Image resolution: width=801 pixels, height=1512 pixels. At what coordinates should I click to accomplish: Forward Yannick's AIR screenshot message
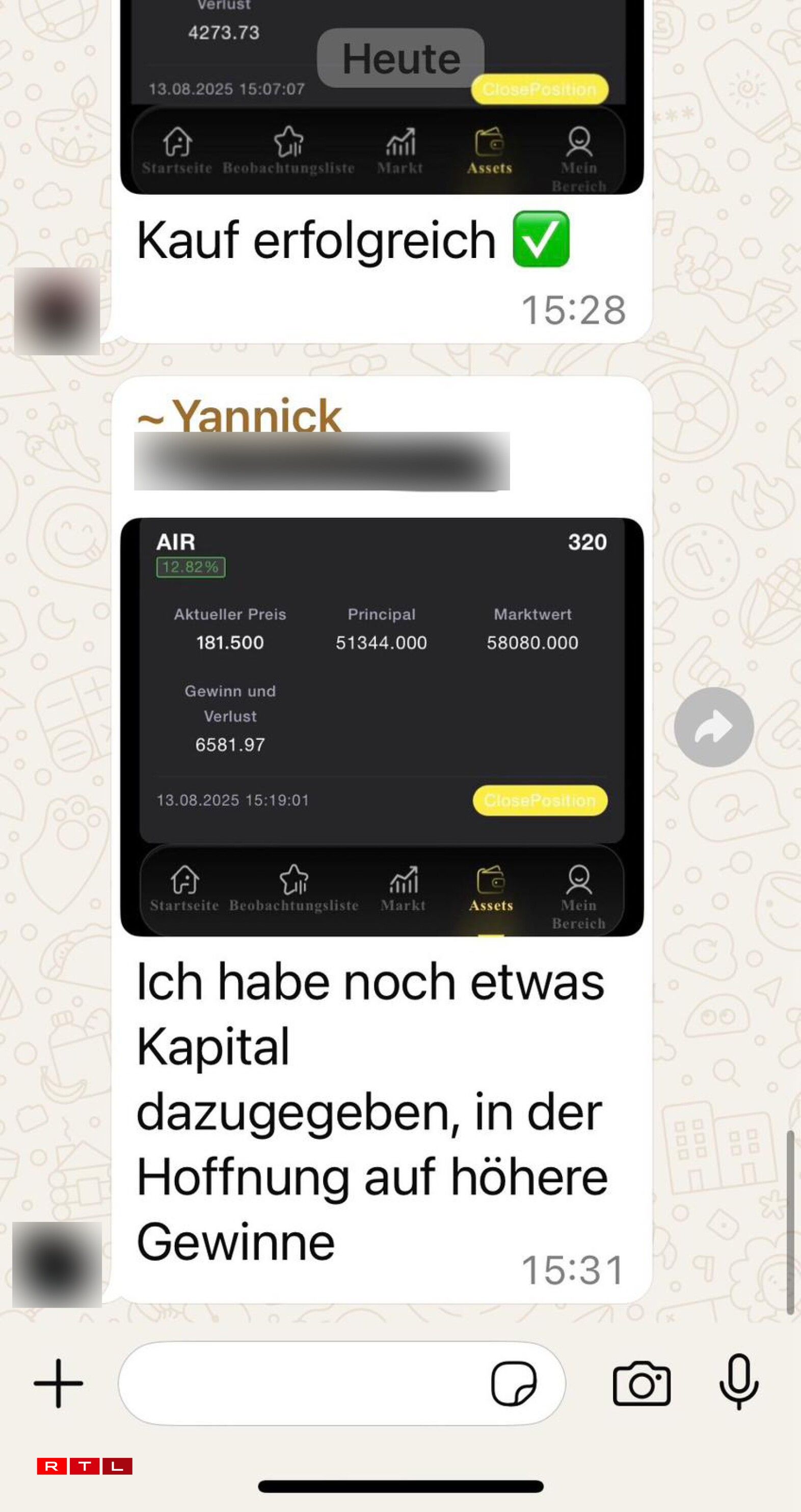point(713,727)
